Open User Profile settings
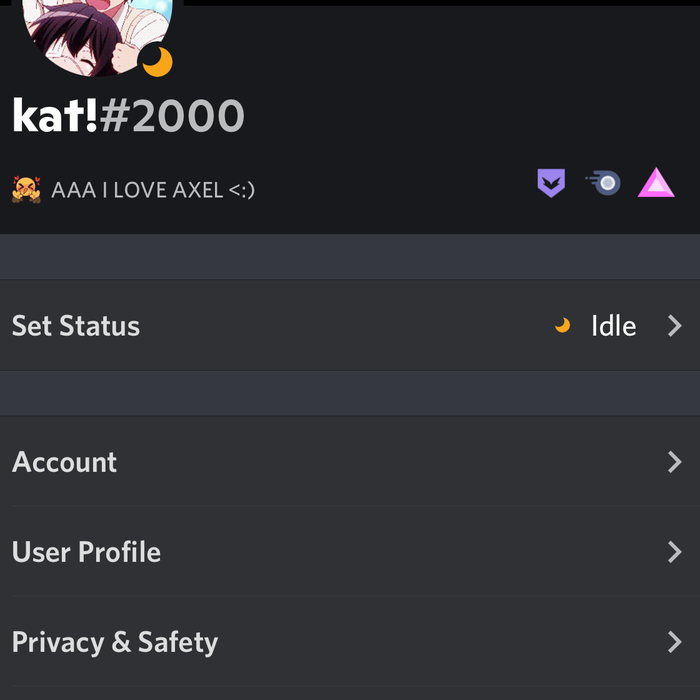The image size is (700, 700). coord(348,552)
